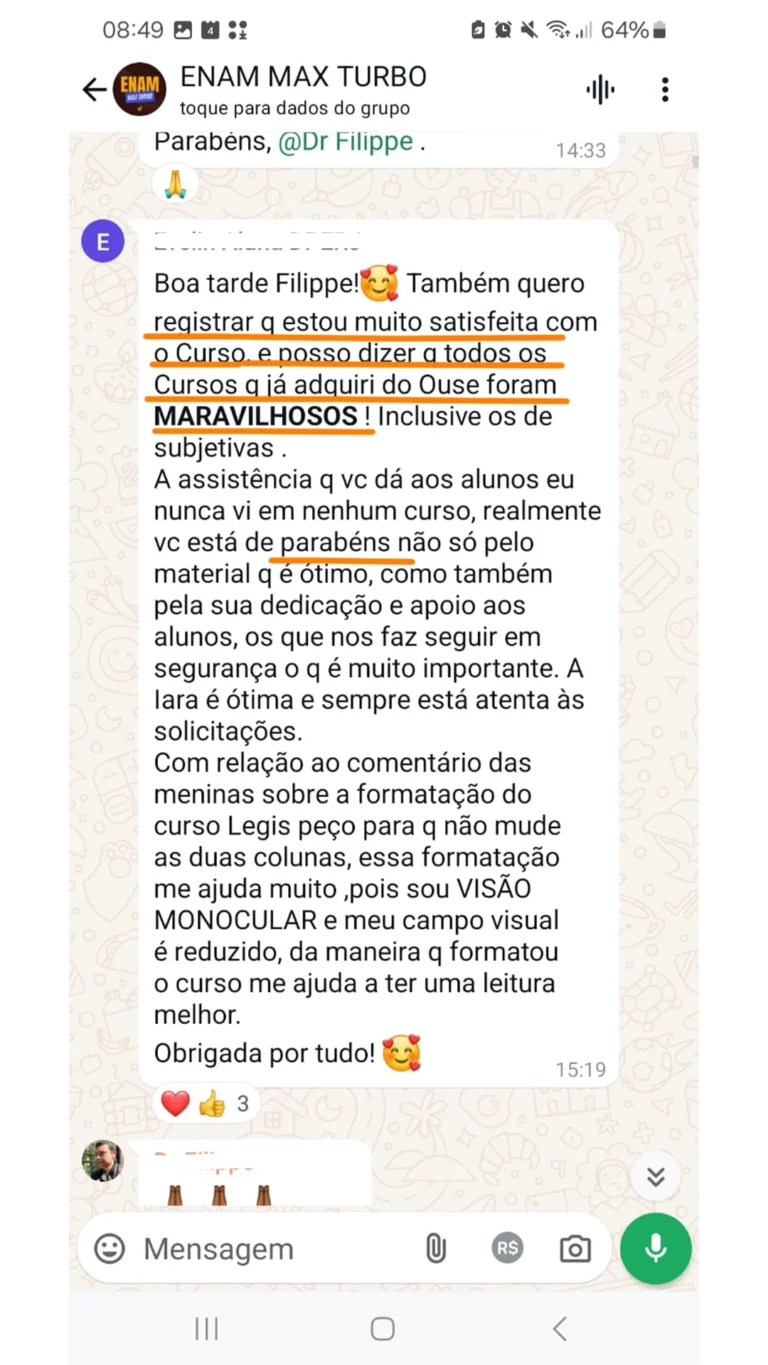This screenshot has width=768, height=1365.
Task: Open system recent apps
Action: [x=206, y=1328]
